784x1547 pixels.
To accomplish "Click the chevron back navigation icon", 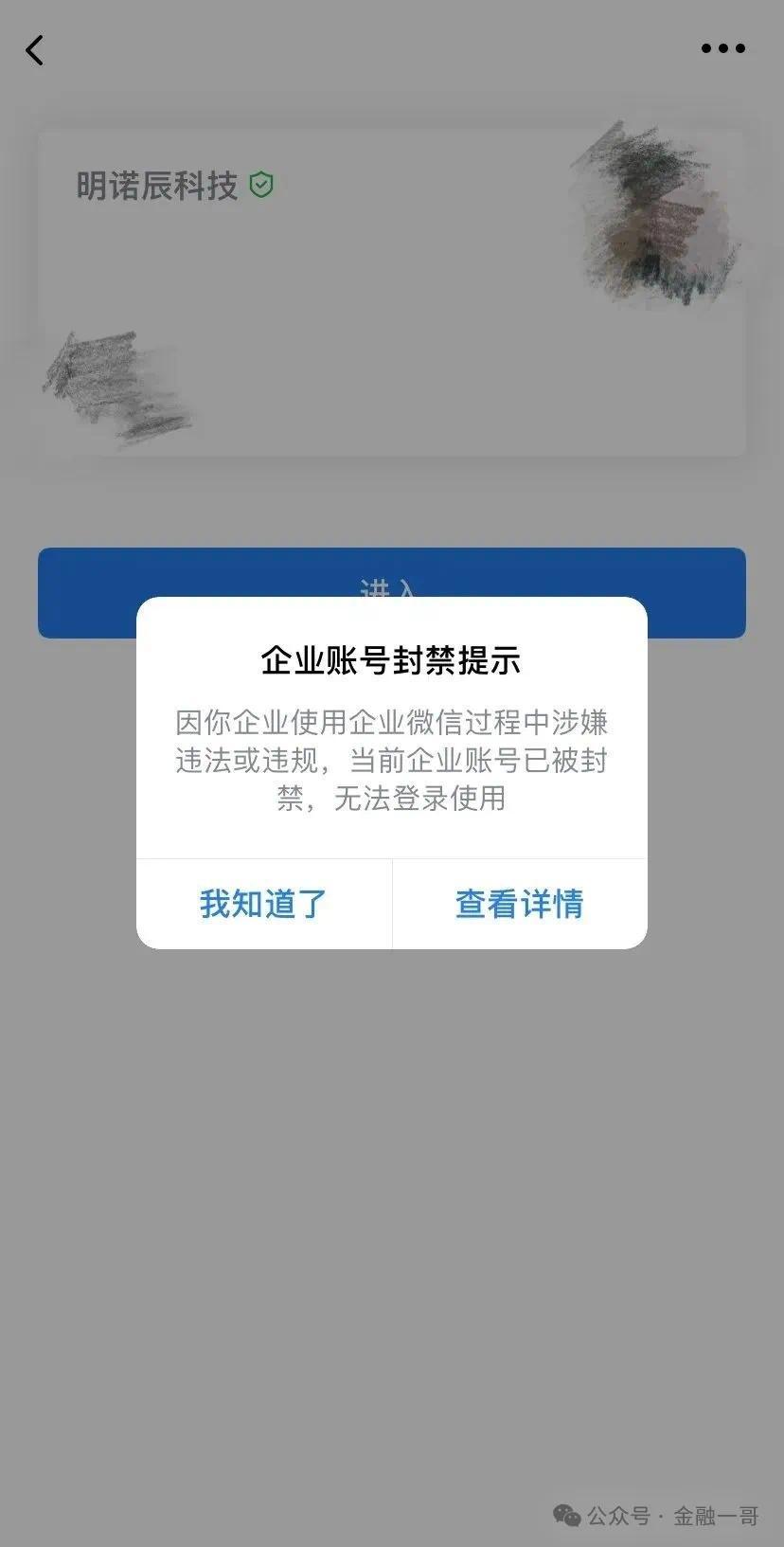I will click(x=36, y=50).
